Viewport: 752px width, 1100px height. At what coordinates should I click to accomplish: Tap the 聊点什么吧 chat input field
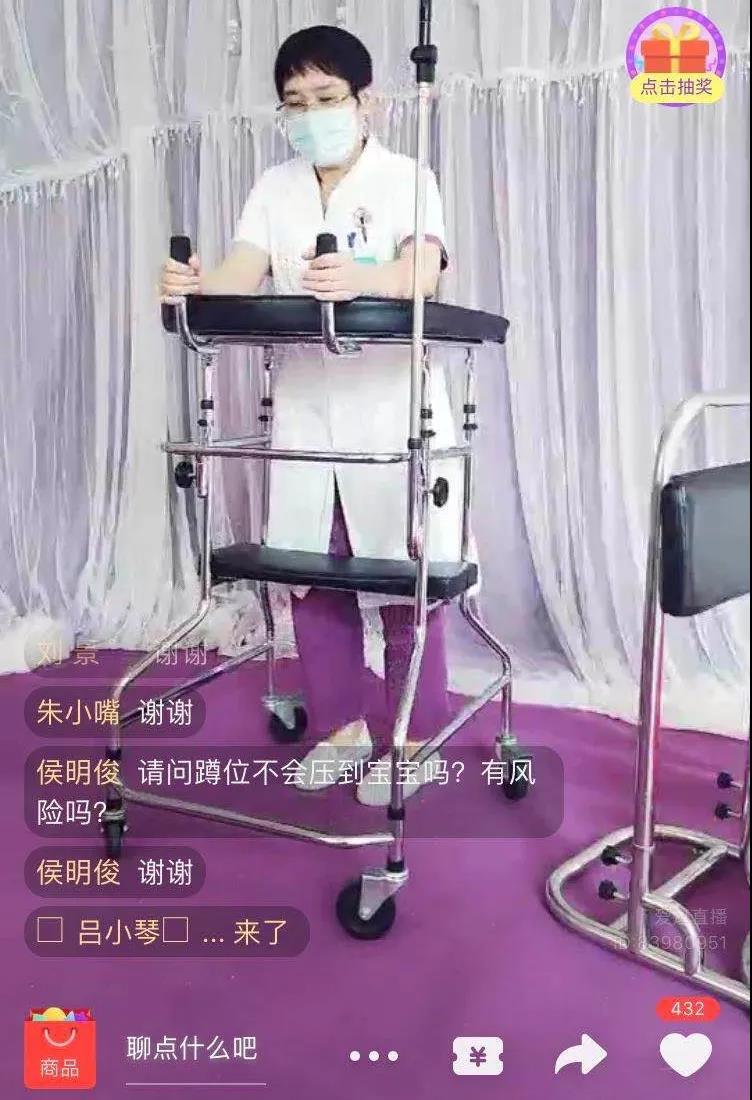tap(192, 1048)
